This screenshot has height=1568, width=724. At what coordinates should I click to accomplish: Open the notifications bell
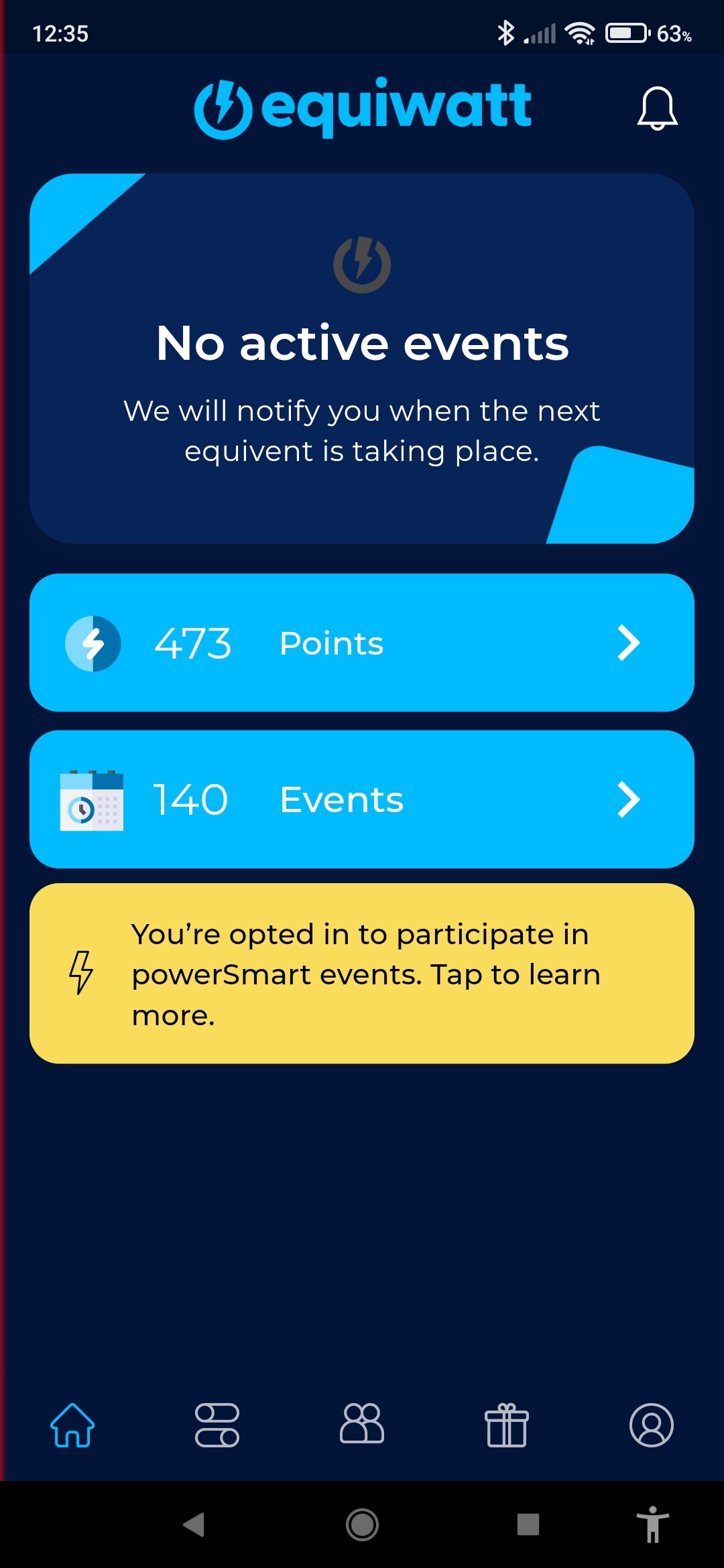tap(657, 108)
